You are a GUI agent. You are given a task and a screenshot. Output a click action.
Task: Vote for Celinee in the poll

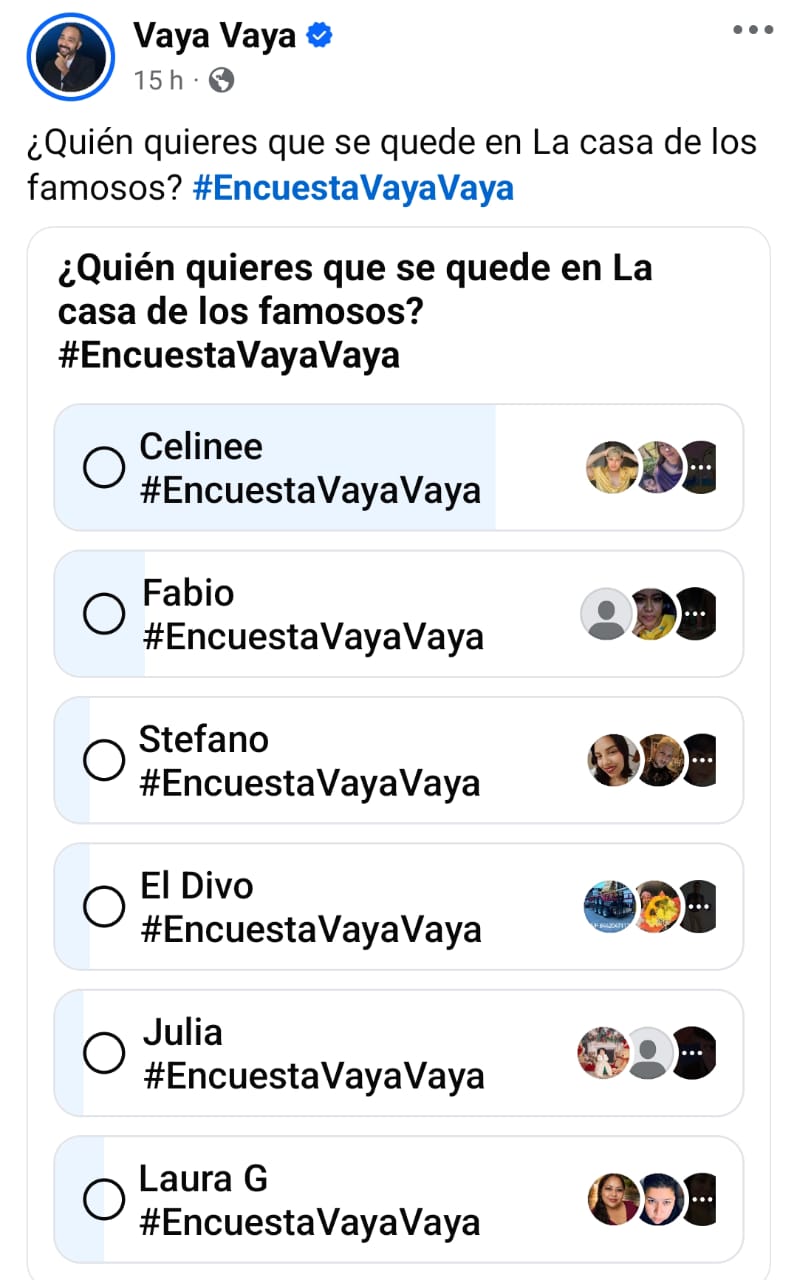[x=104, y=468]
